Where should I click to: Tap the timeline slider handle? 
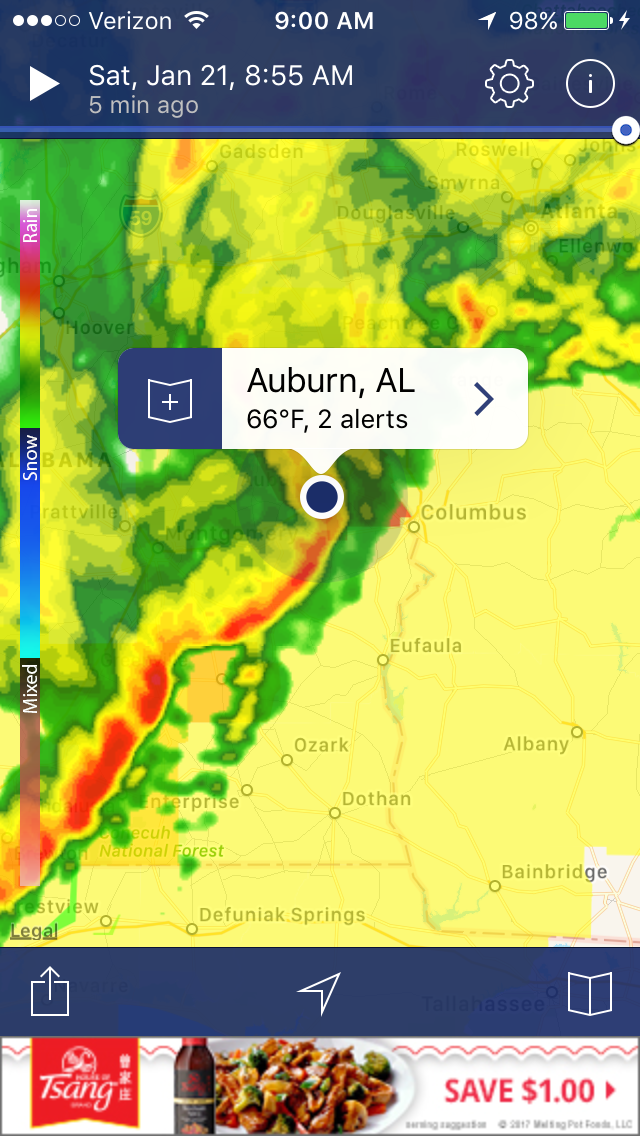coord(626,130)
